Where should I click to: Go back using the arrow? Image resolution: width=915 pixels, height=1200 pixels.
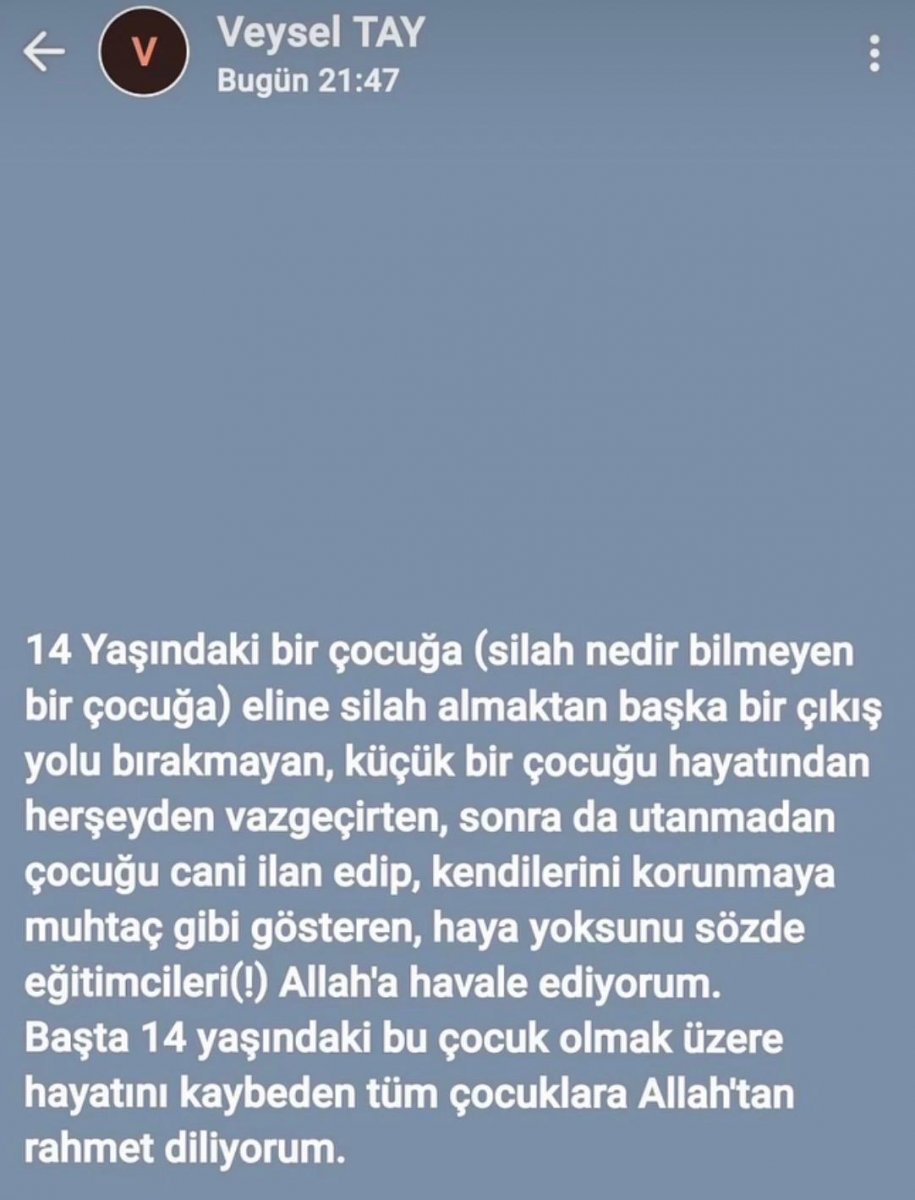click(45, 54)
